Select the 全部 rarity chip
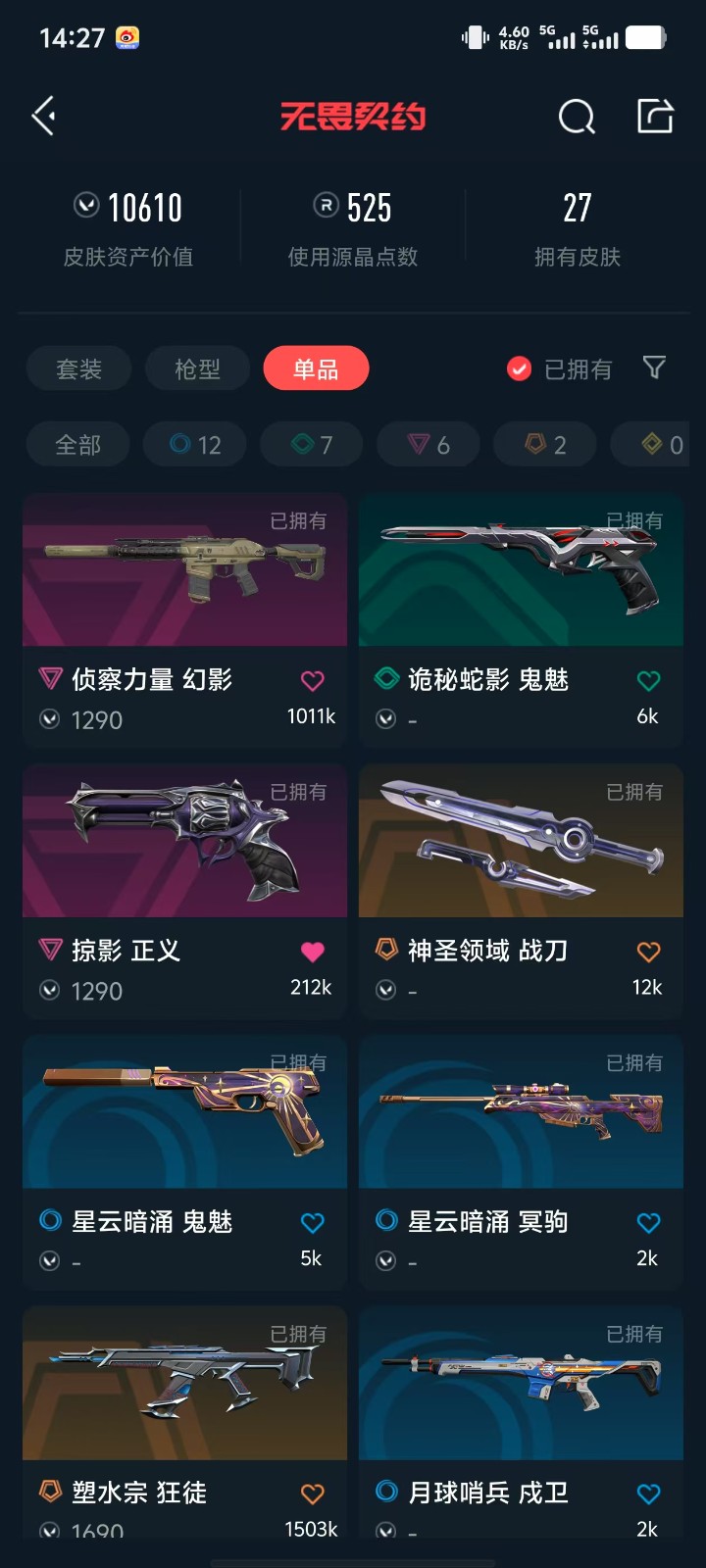Viewport: 706px width, 1568px height. [x=77, y=444]
